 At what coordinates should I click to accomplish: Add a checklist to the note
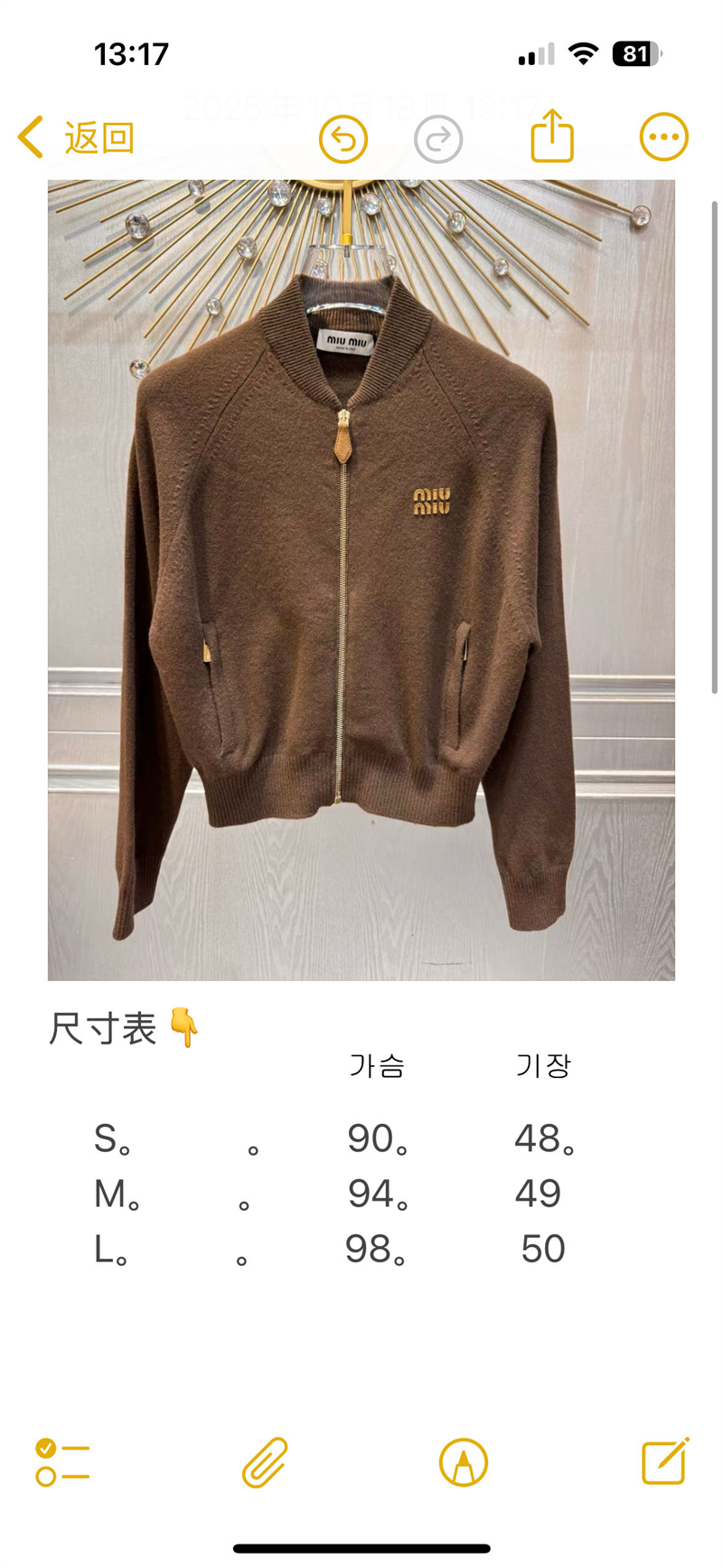point(62,1463)
